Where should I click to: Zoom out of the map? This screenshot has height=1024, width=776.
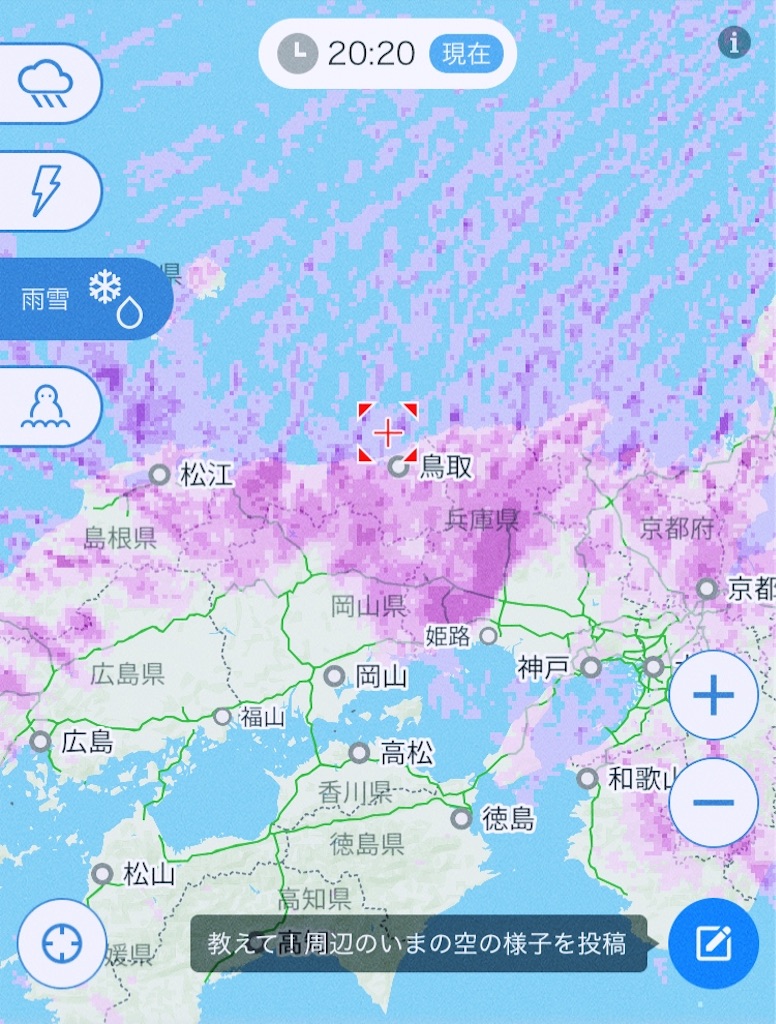[x=713, y=802]
